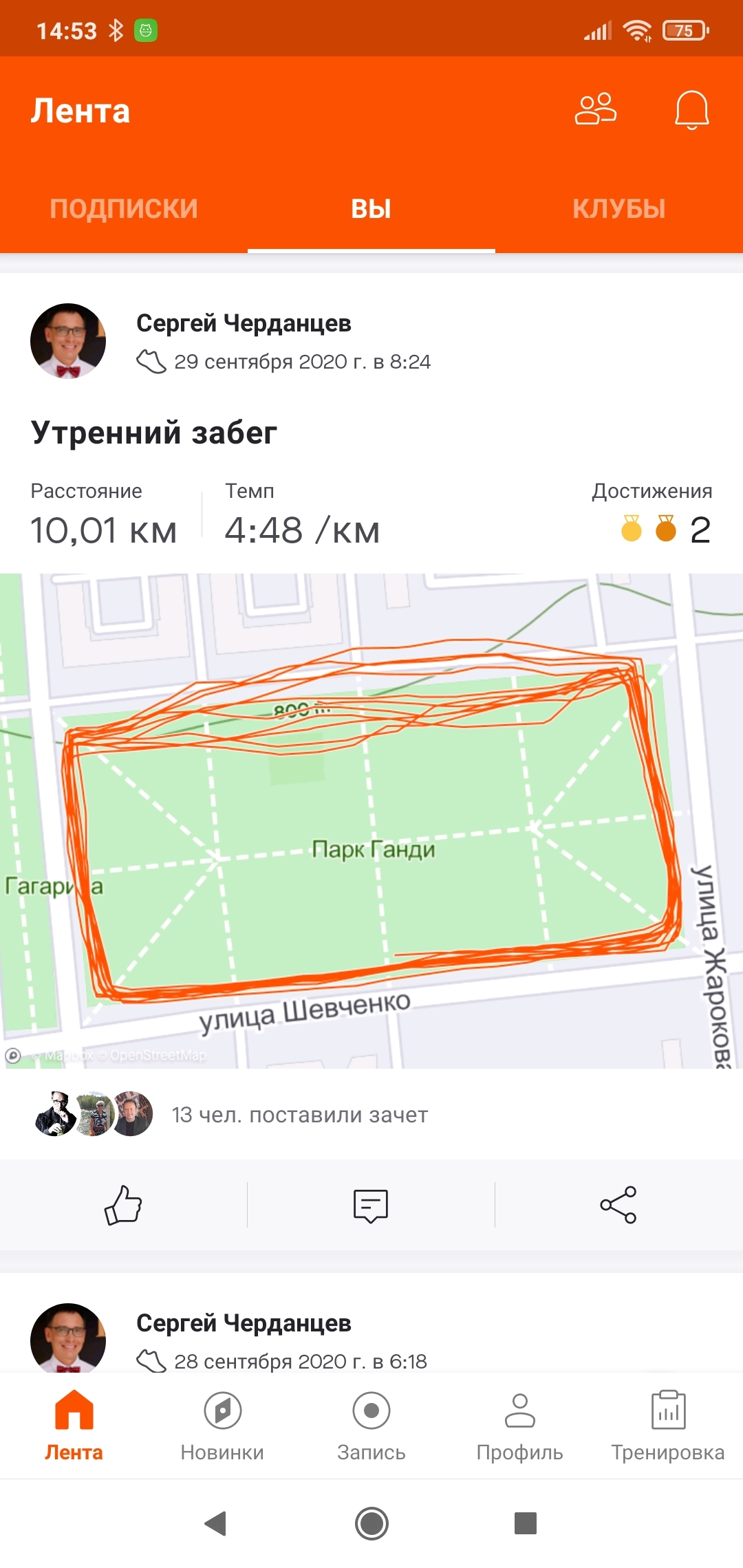
Task: View the 13 people who gave kudos
Action: coord(299,1115)
